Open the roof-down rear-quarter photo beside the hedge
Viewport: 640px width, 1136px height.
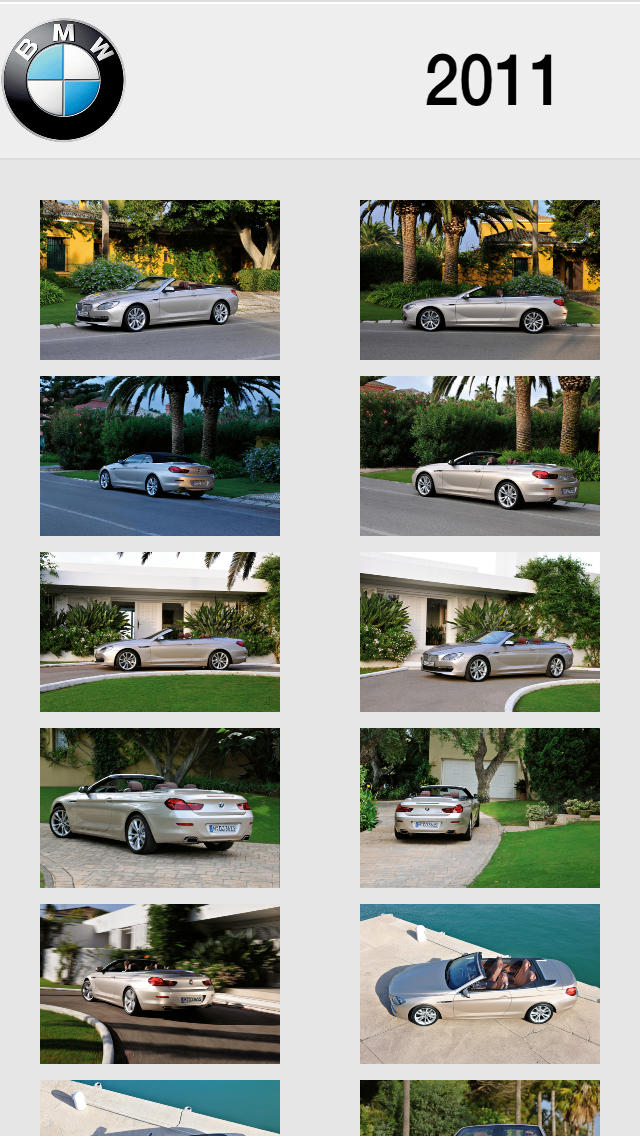pyautogui.click(x=480, y=456)
